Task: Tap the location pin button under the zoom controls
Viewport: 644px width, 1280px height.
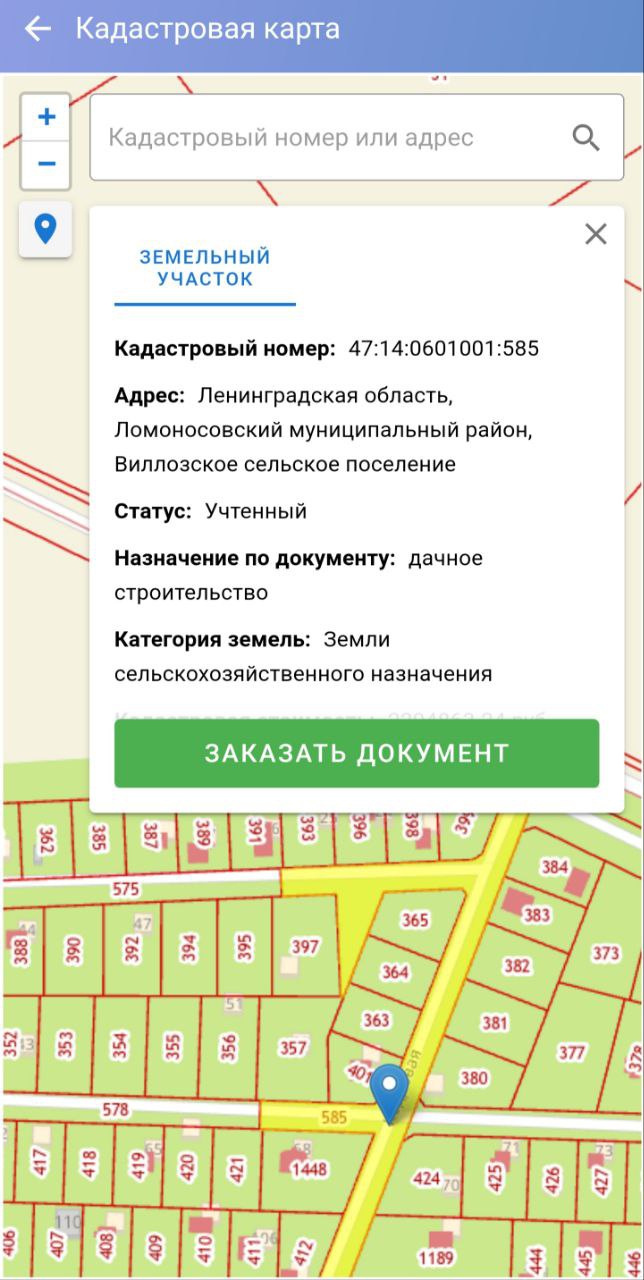Action: pos(45,229)
